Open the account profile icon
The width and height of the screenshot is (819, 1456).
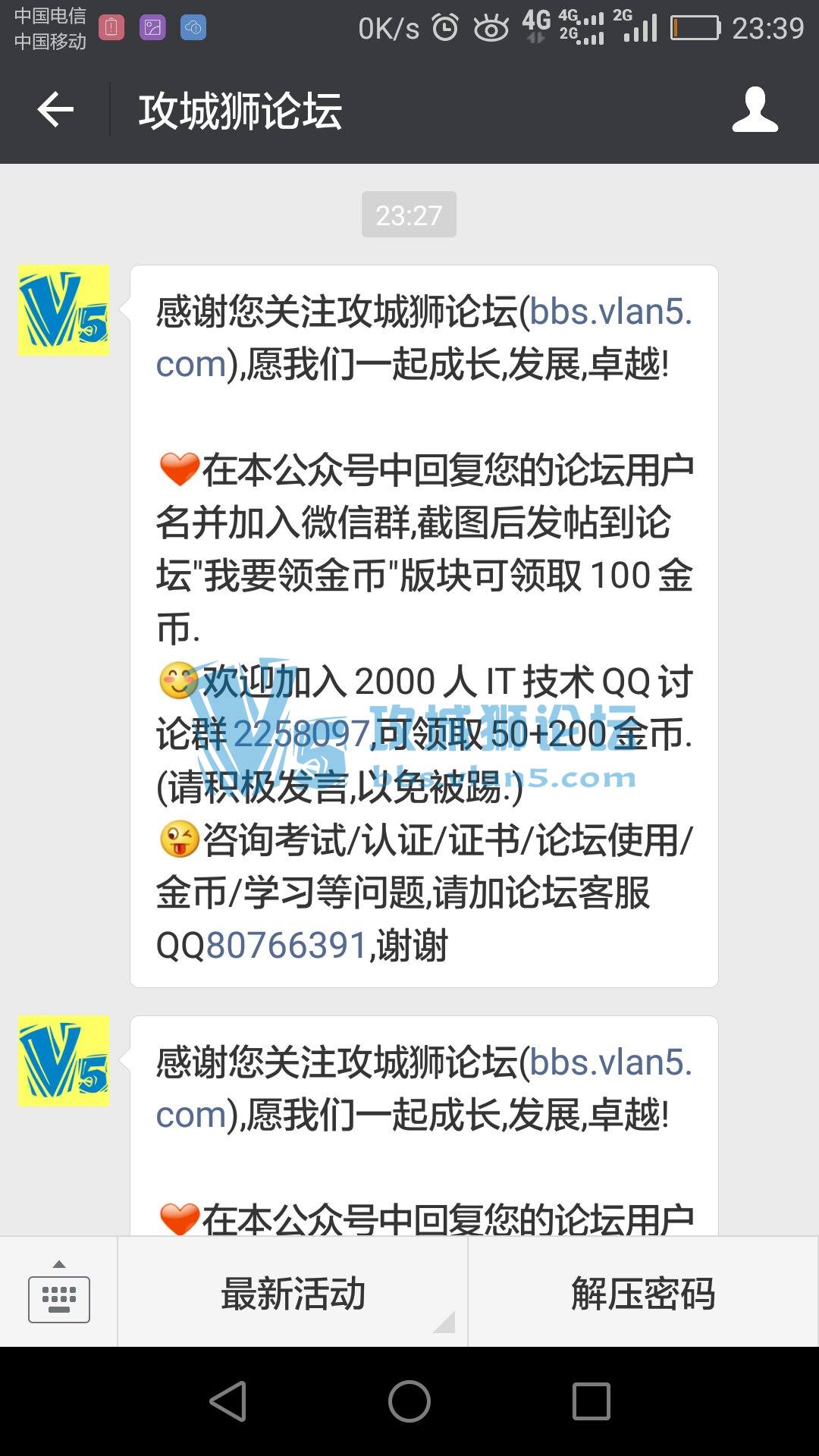click(755, 111)
